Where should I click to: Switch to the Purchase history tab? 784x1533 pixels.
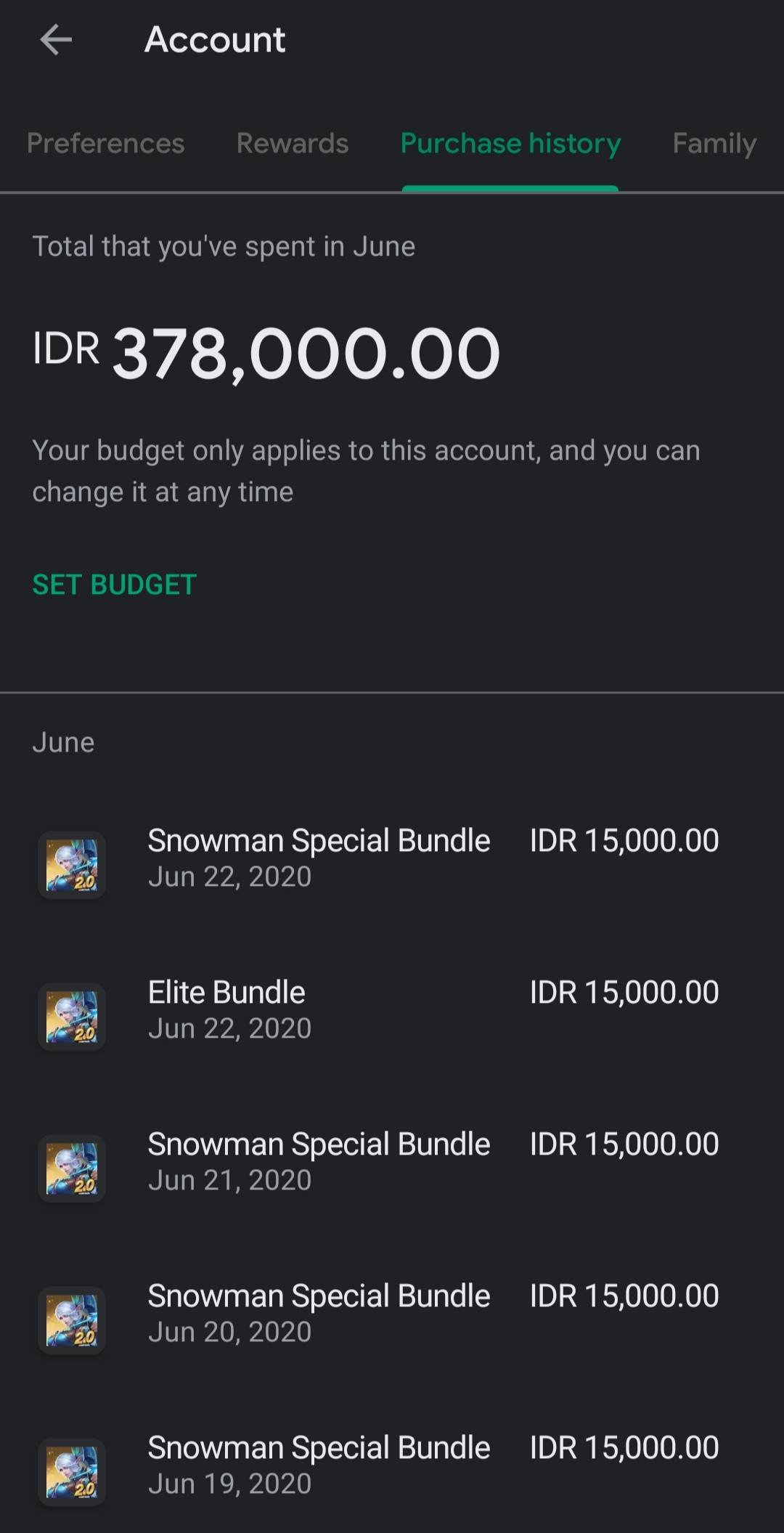pos(511,143)
